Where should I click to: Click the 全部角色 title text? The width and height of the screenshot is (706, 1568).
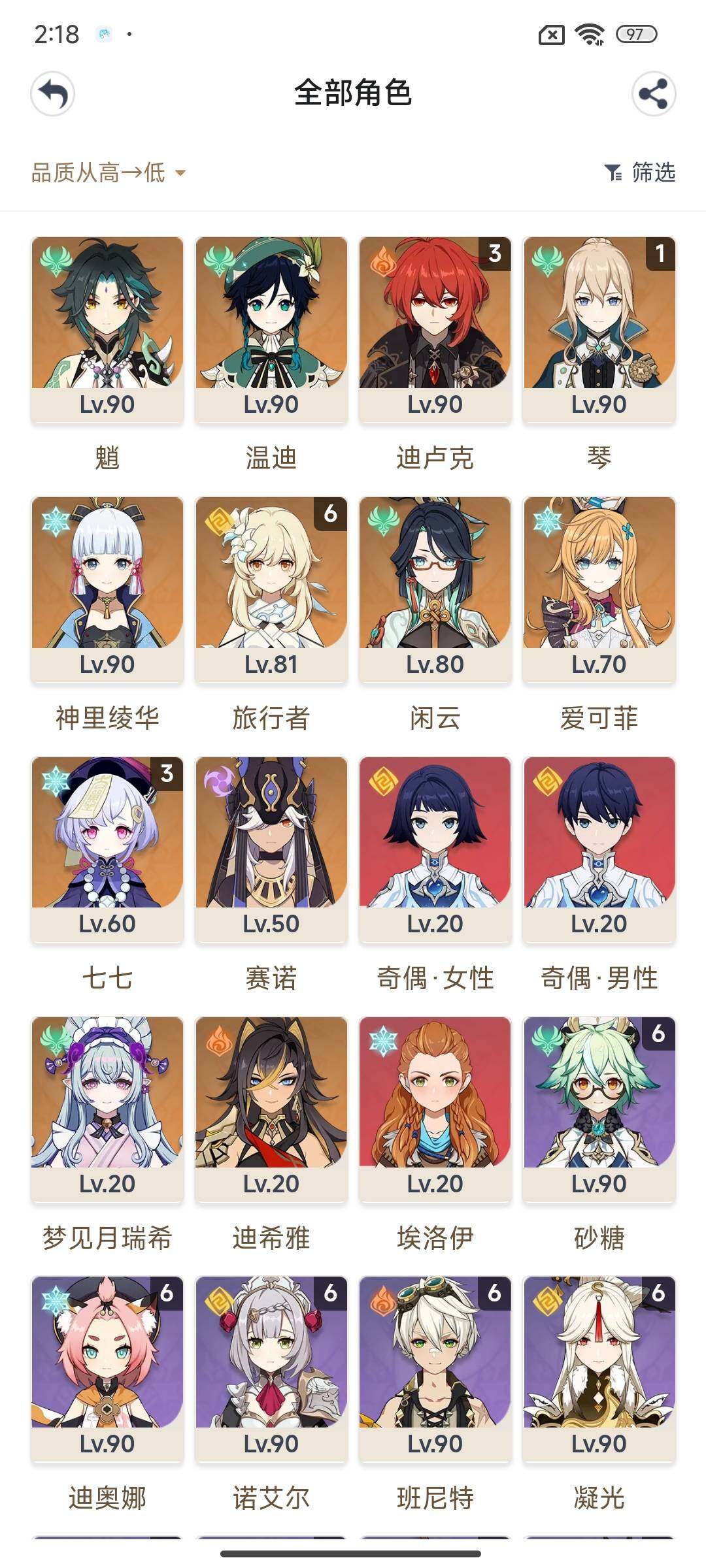(353, 93)
